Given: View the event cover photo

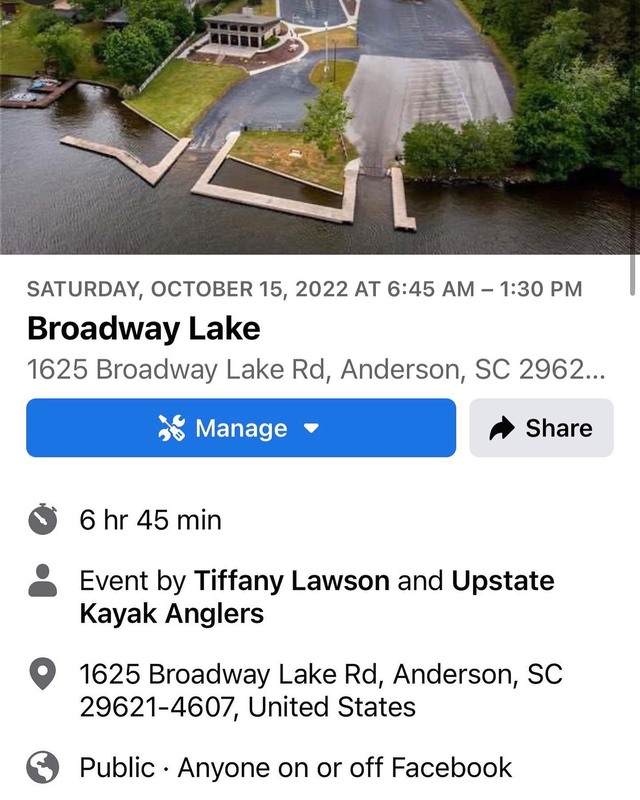Looking at the screenshot, I should 320,125.
